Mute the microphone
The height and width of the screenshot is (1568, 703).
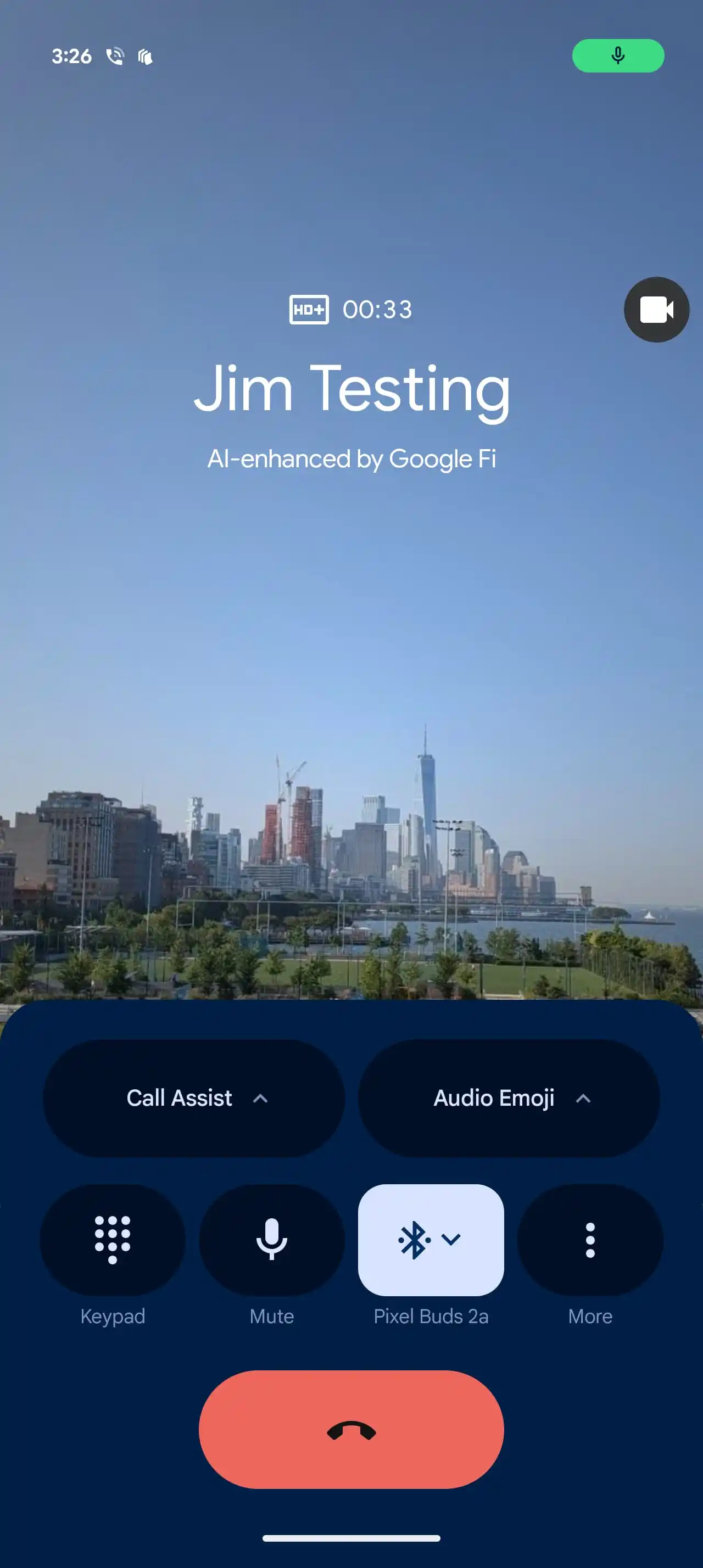point(271,1239)
